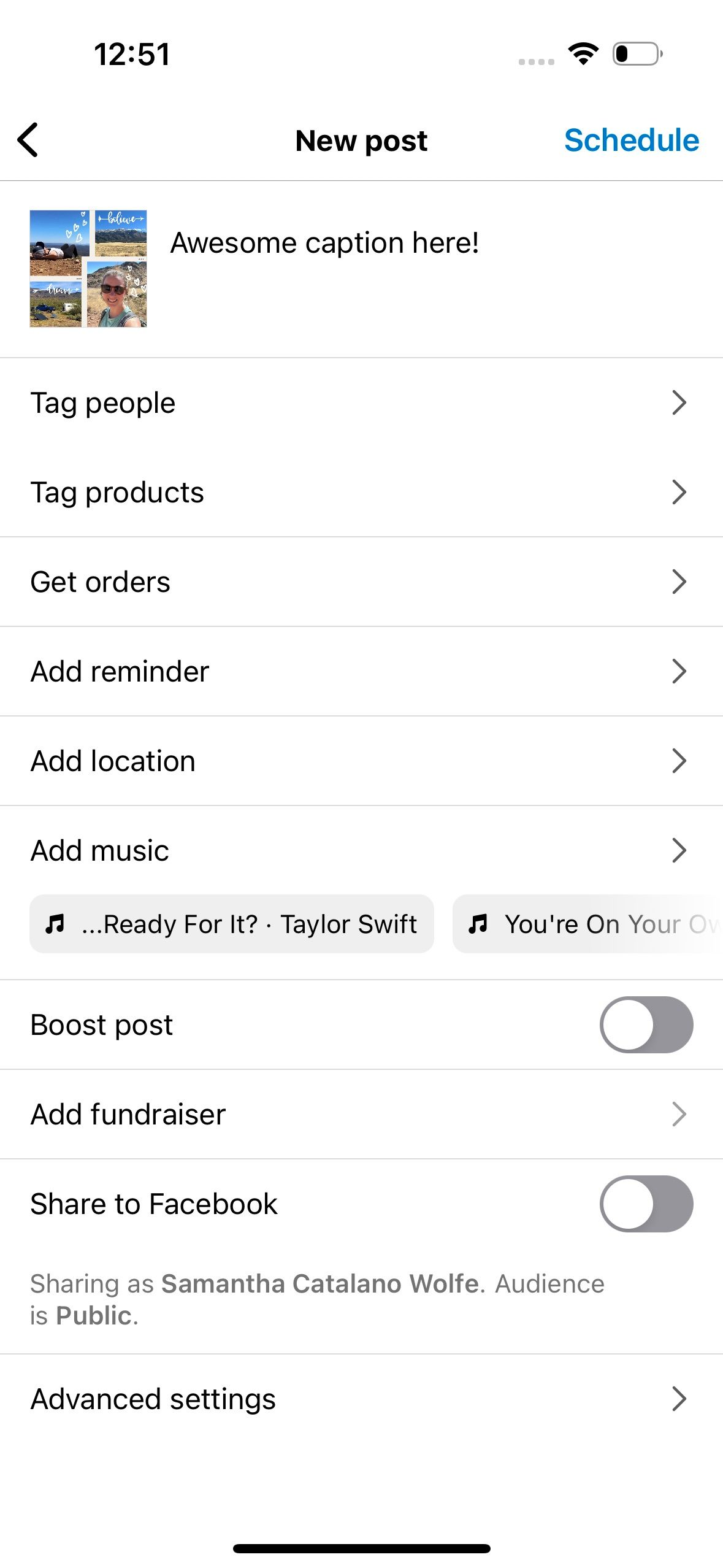Open the Tag people screen

(361, 402)
